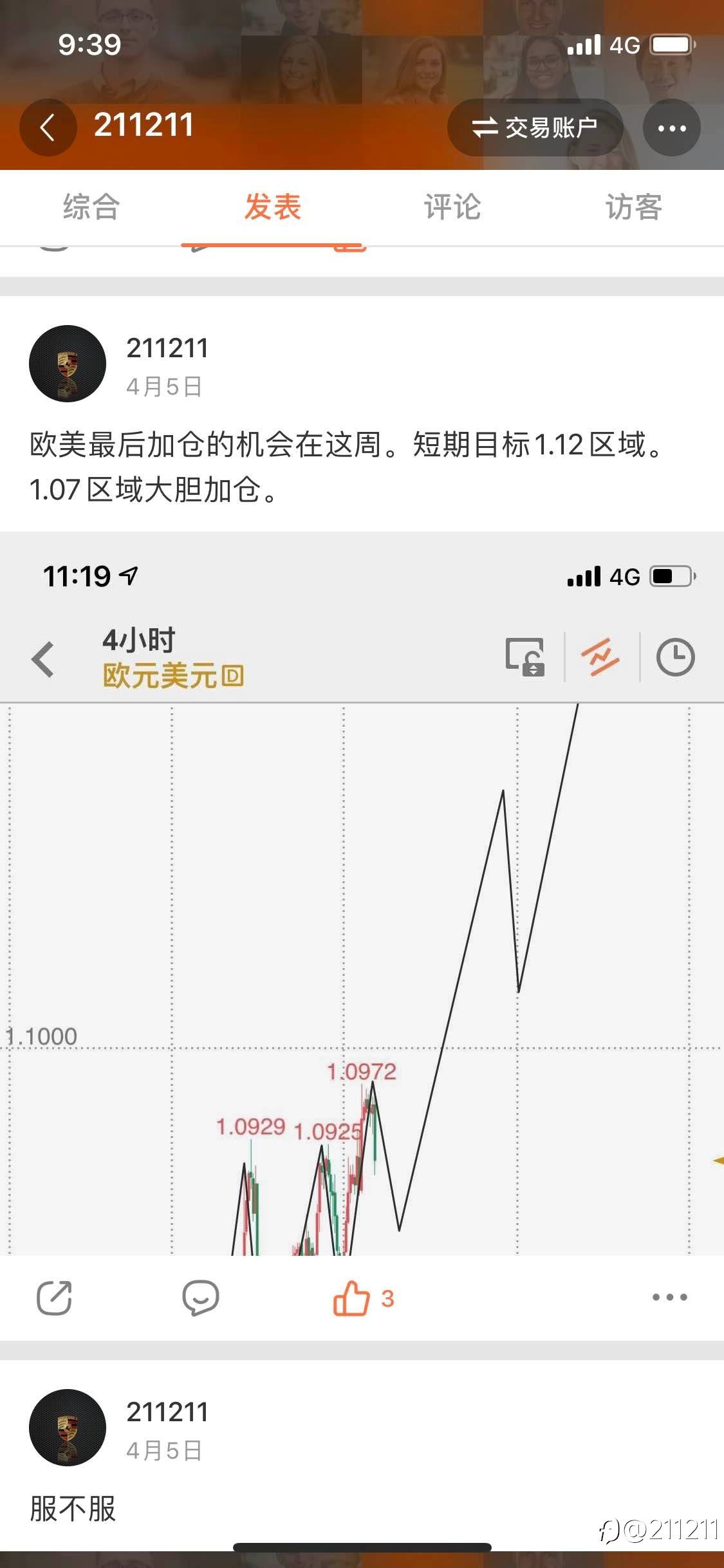Screen dimensions: 724x1568
Task: Go back from the 211211 profile
Action: 48,127
